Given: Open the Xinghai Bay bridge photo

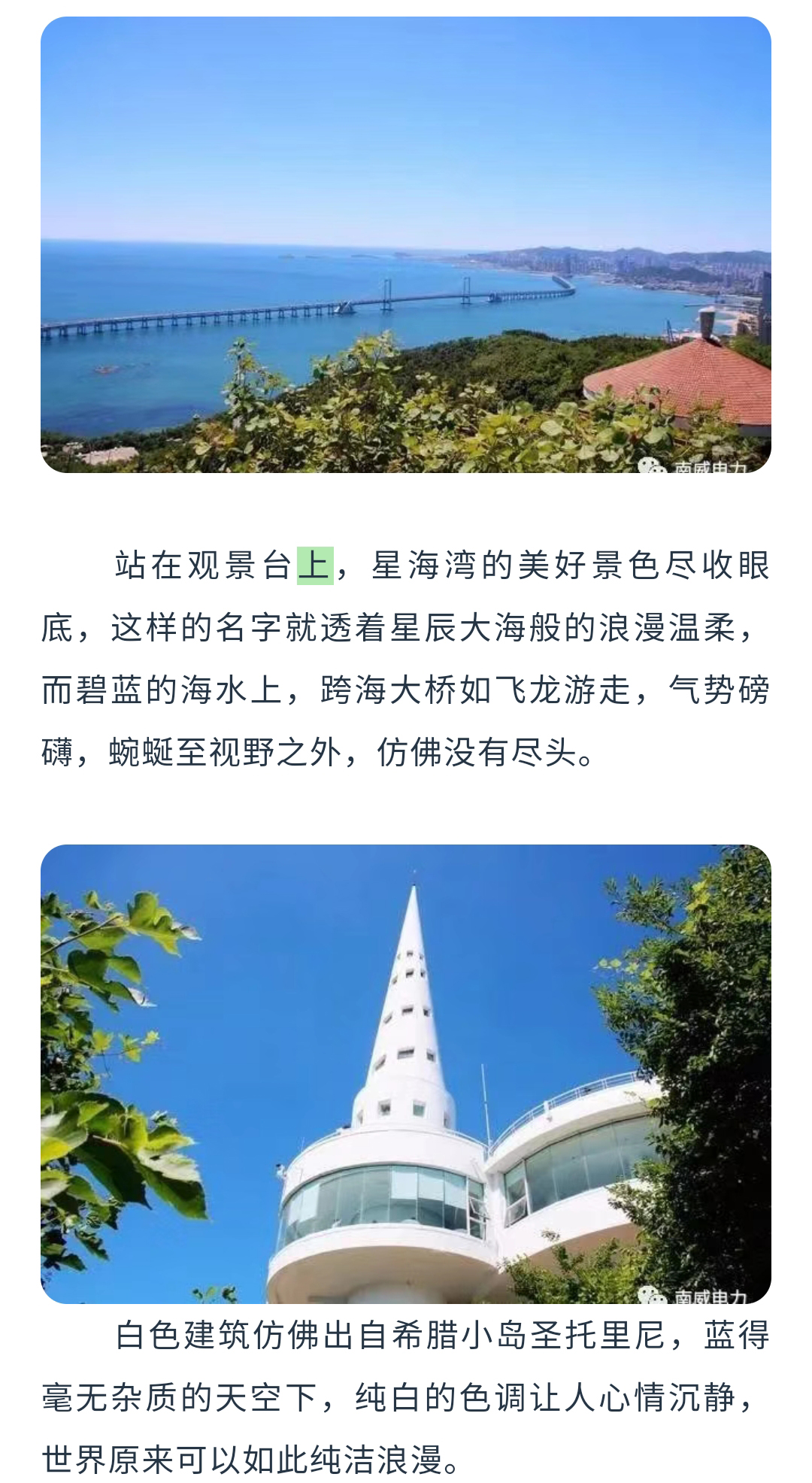Looking at the screenshot, I should coord(406,244).
